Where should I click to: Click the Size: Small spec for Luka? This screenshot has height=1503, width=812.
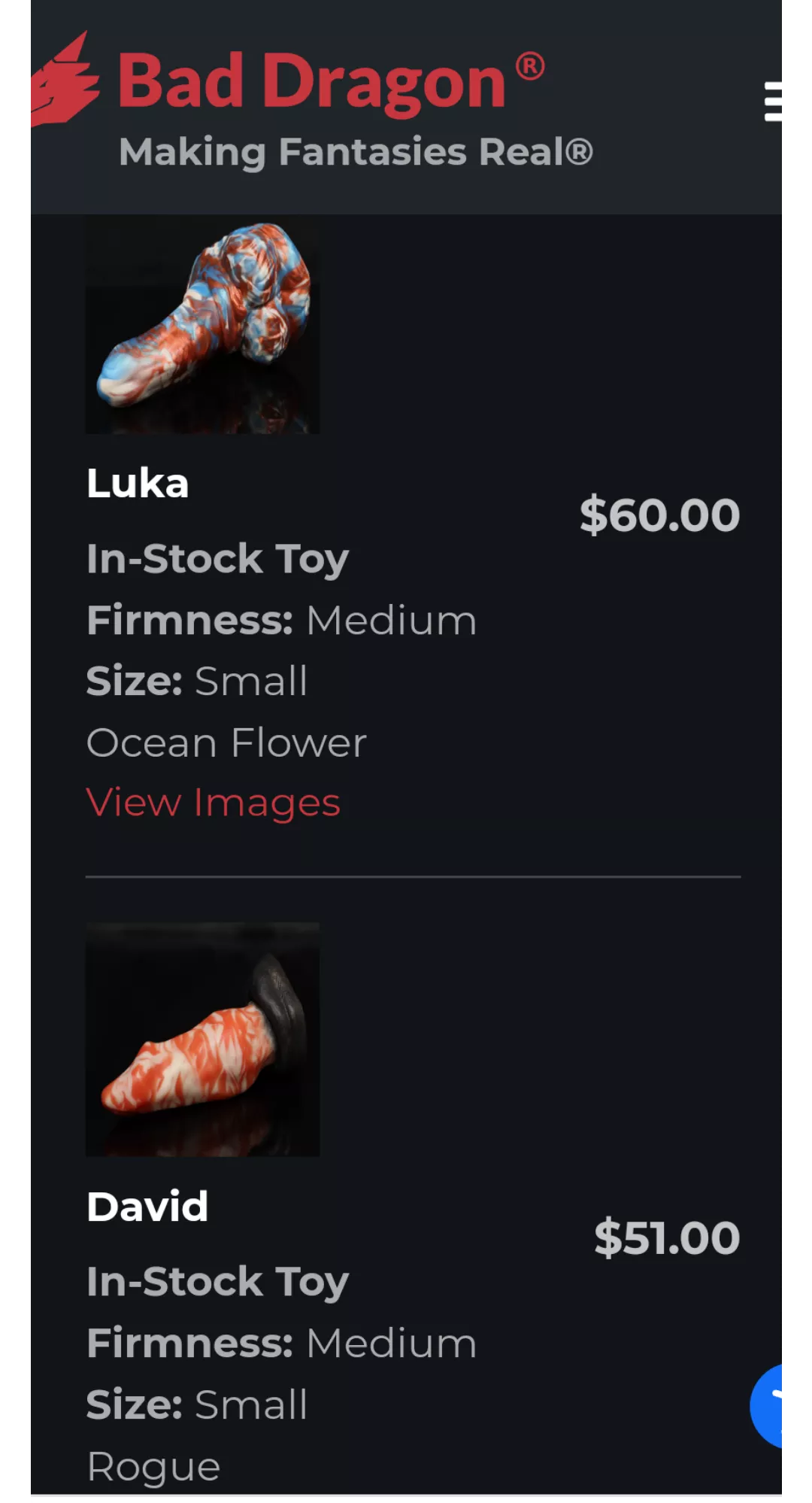pos(196,680)
